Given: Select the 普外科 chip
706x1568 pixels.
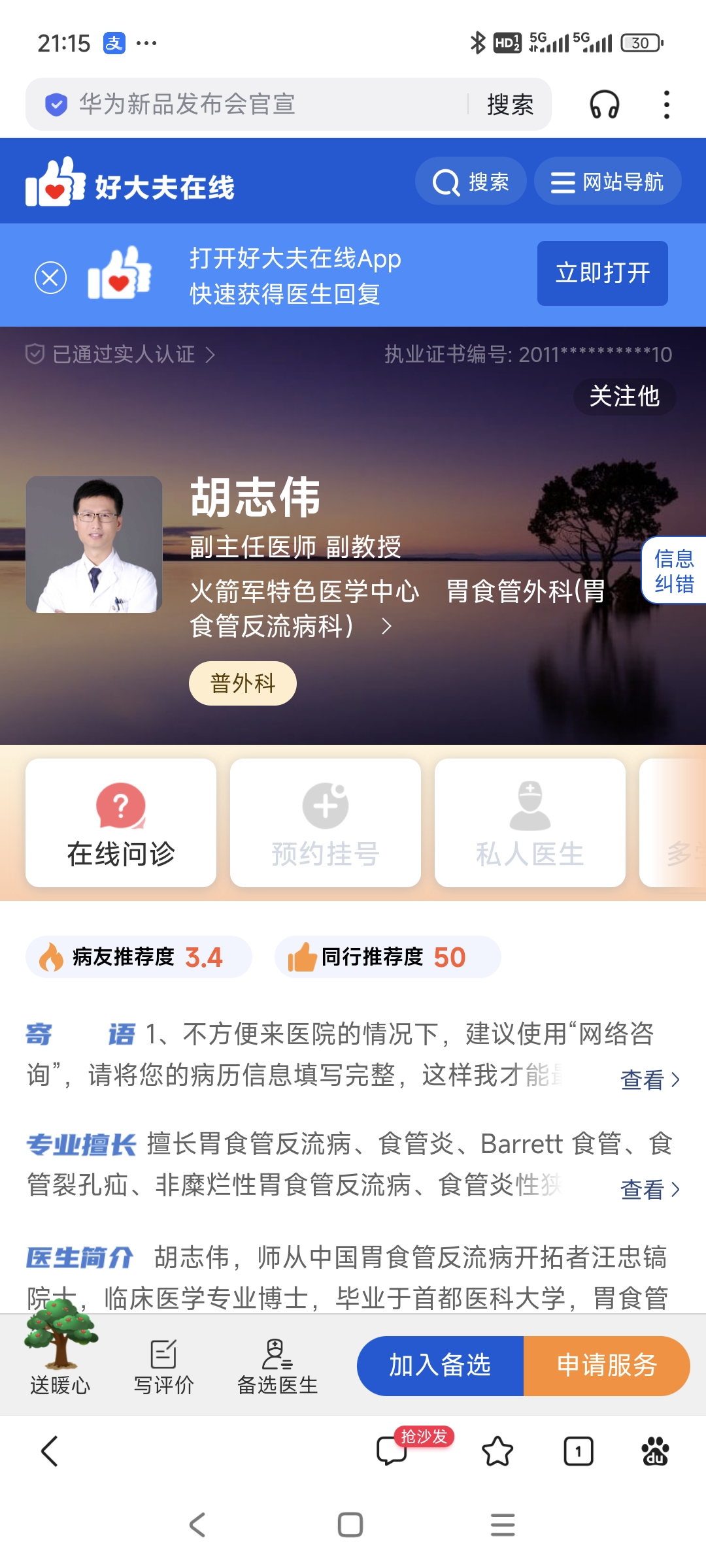Looking at the screenshot, I should (243, 683).
